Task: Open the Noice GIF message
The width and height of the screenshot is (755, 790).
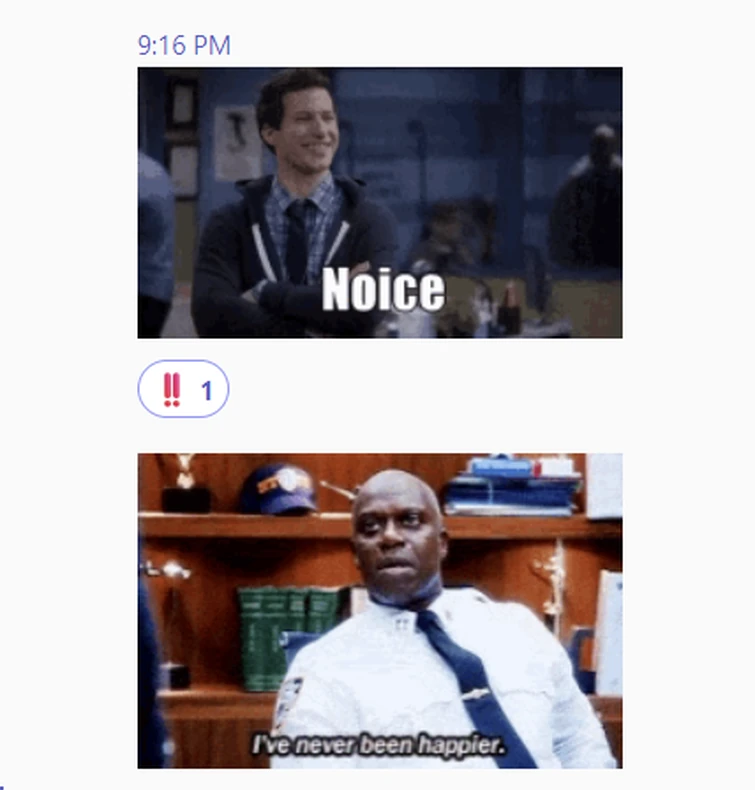Action: click(x=380, y=202)
